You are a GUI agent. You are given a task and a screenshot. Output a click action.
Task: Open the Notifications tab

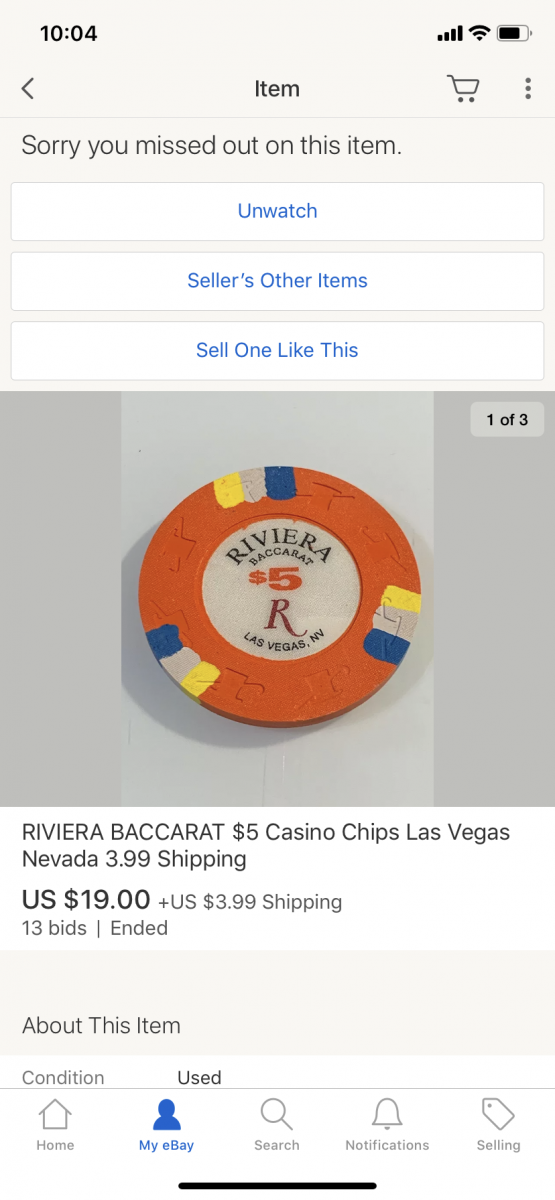(x=387, y=1125)
